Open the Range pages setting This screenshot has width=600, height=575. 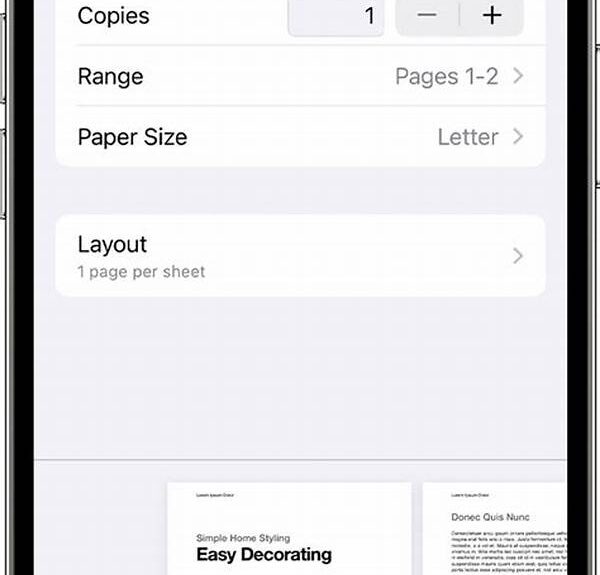pos(300,77)
